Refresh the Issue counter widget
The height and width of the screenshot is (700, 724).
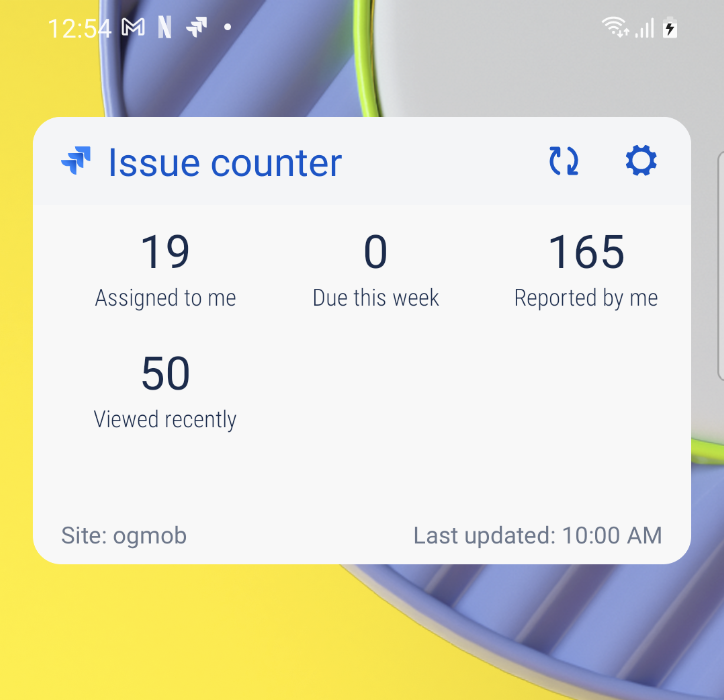564,161
